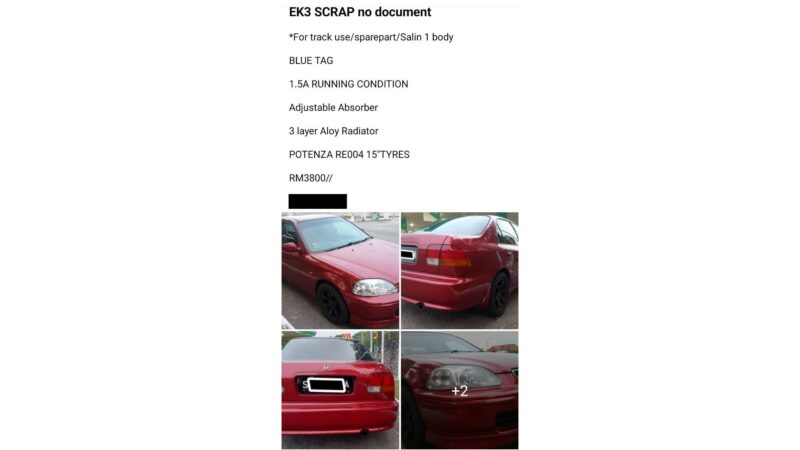Open the +2 more photos tile
Image resolution: width=800 pixels, height=450 pixels.
pyautogui.click(x=459, y=390)
